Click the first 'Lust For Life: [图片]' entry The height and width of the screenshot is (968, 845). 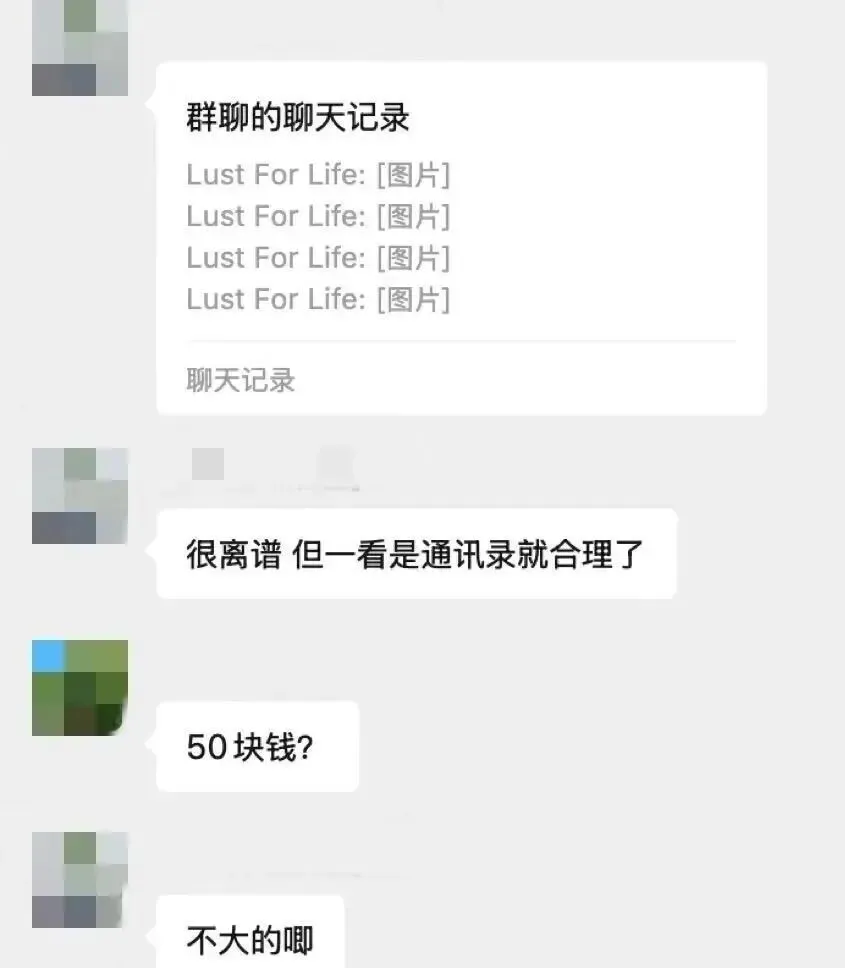click(x=318, y=175)
